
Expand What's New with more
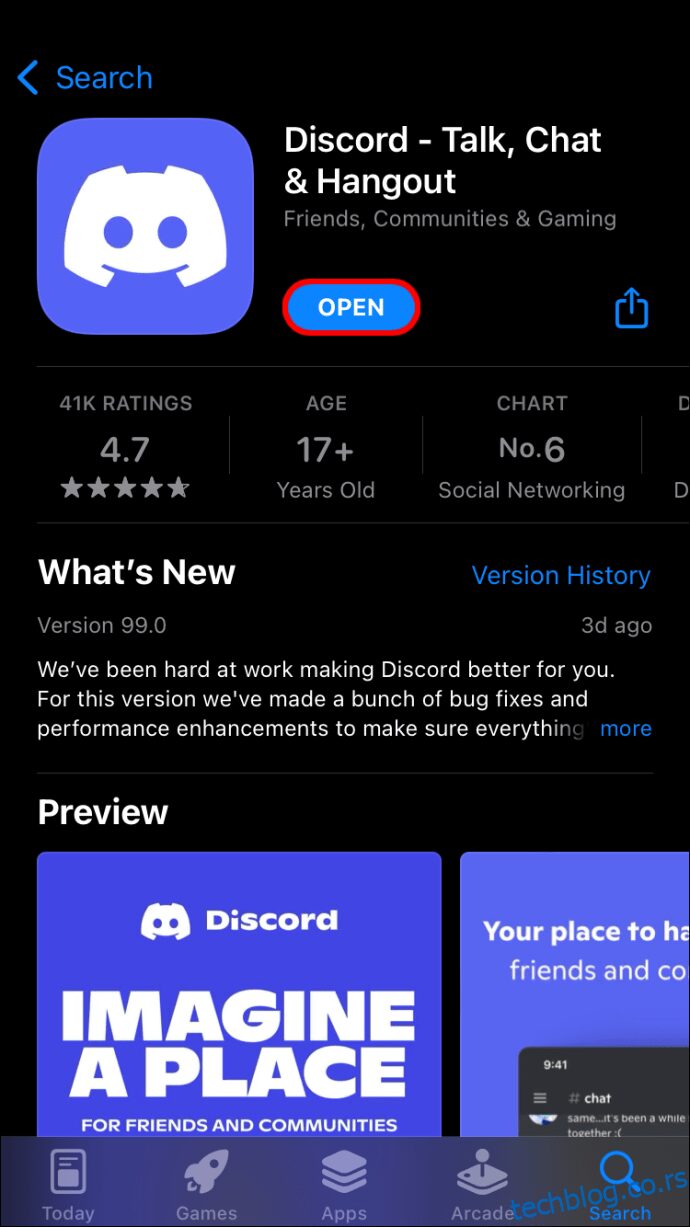pyautogui.click(x=625, y=729)
